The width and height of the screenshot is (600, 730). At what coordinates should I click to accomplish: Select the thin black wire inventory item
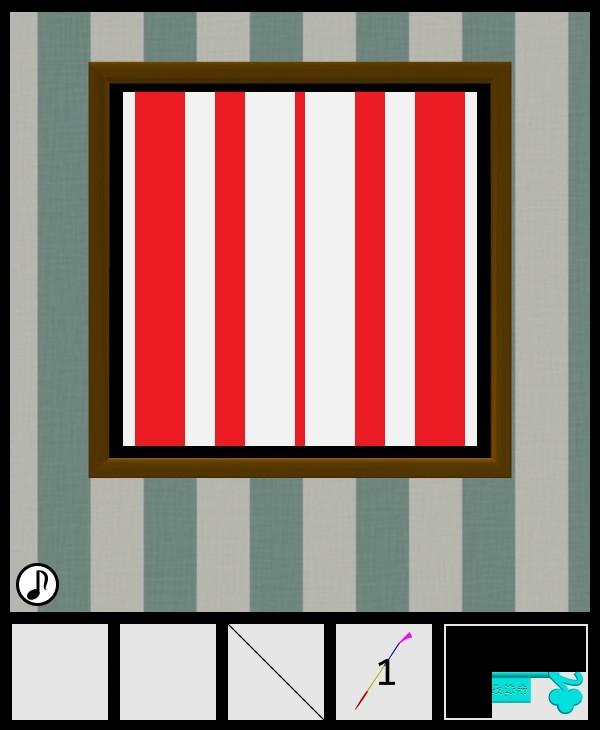pos(276,672)
